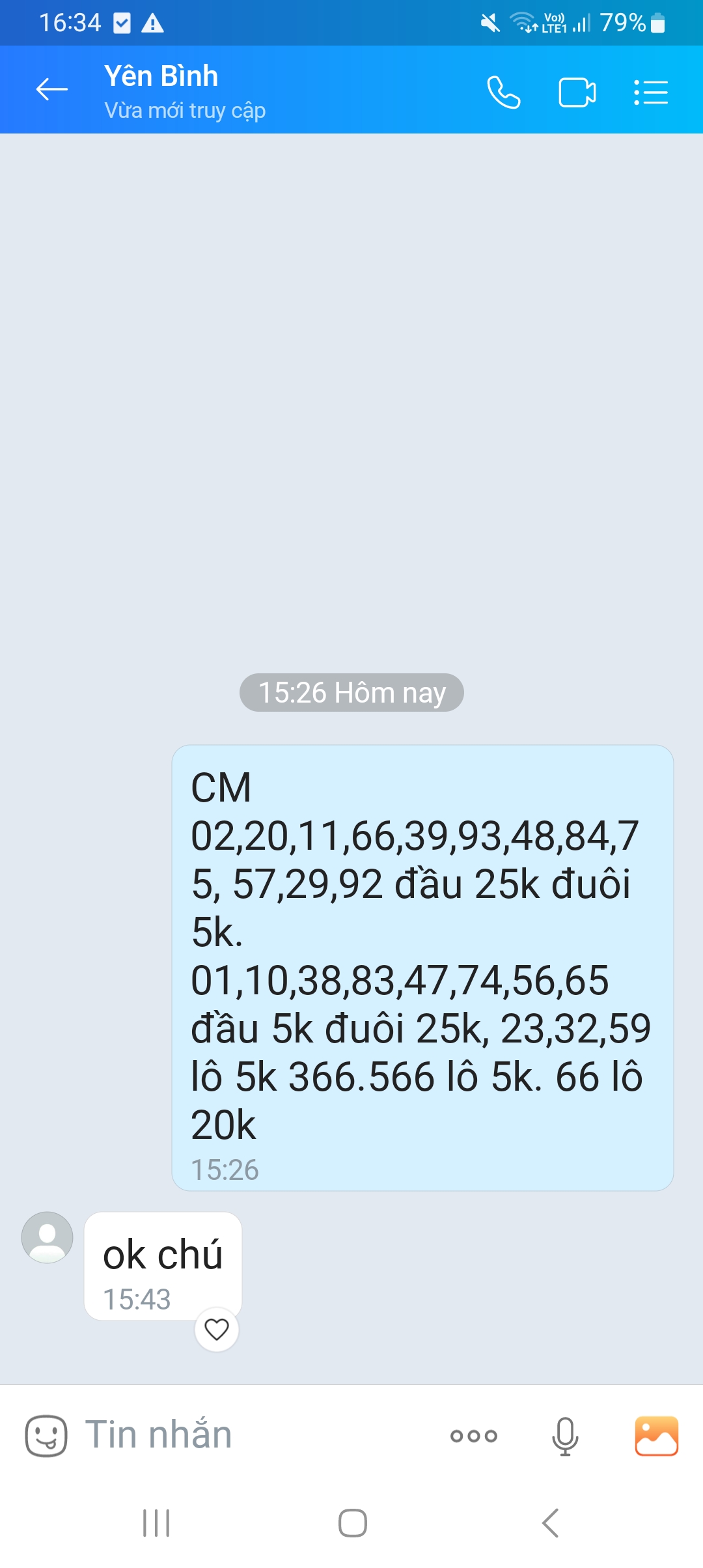Image resolution: width=703 pixels, height=1568 pixels.
Task: Show more attachment options
Action: [474, 1435]
